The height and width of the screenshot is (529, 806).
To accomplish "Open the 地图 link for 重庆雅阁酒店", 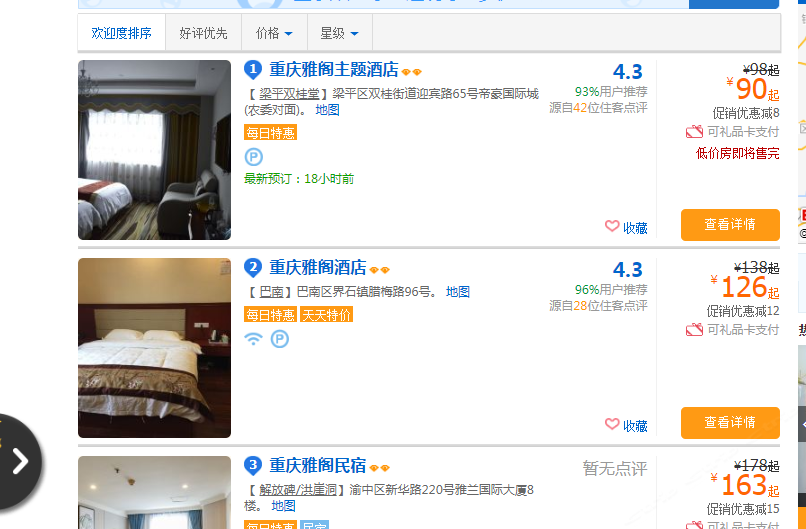I will [458, 292].
